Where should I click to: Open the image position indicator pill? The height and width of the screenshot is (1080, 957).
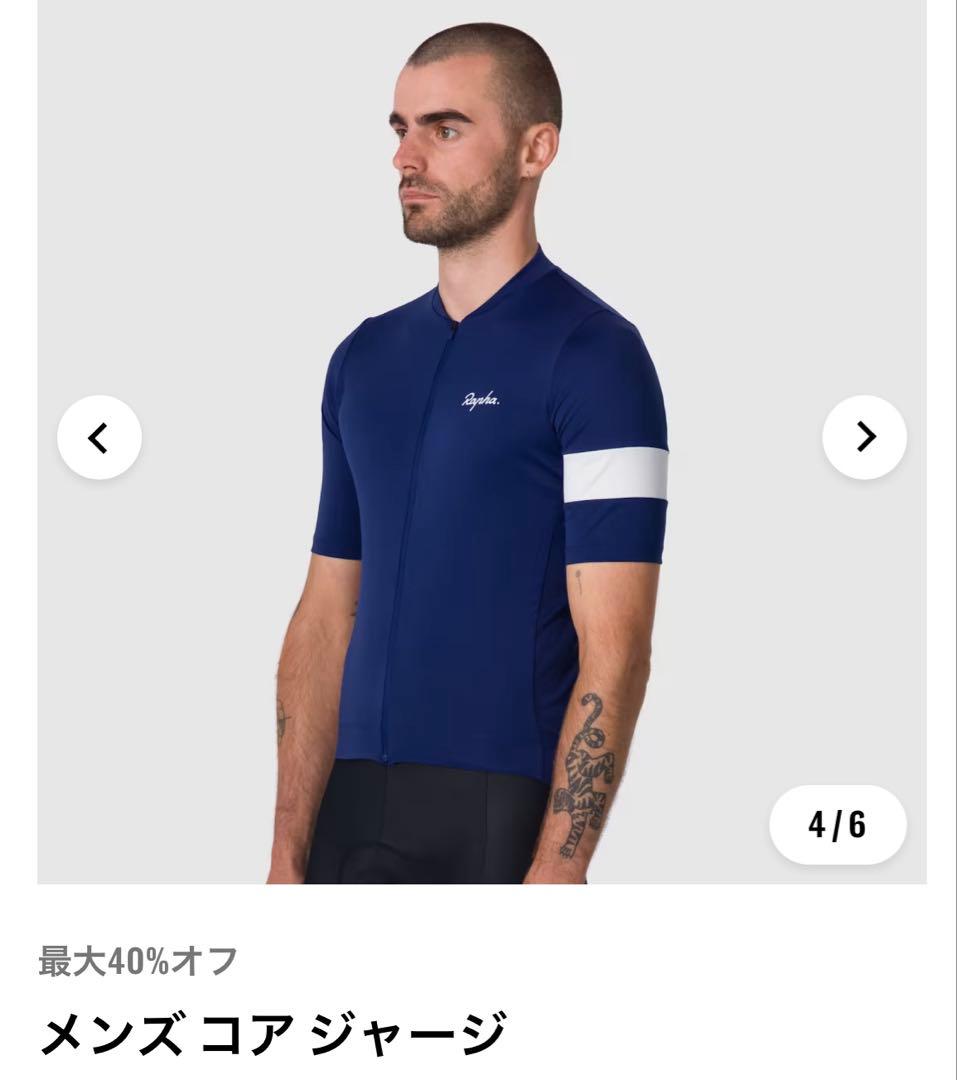(840, 823)
